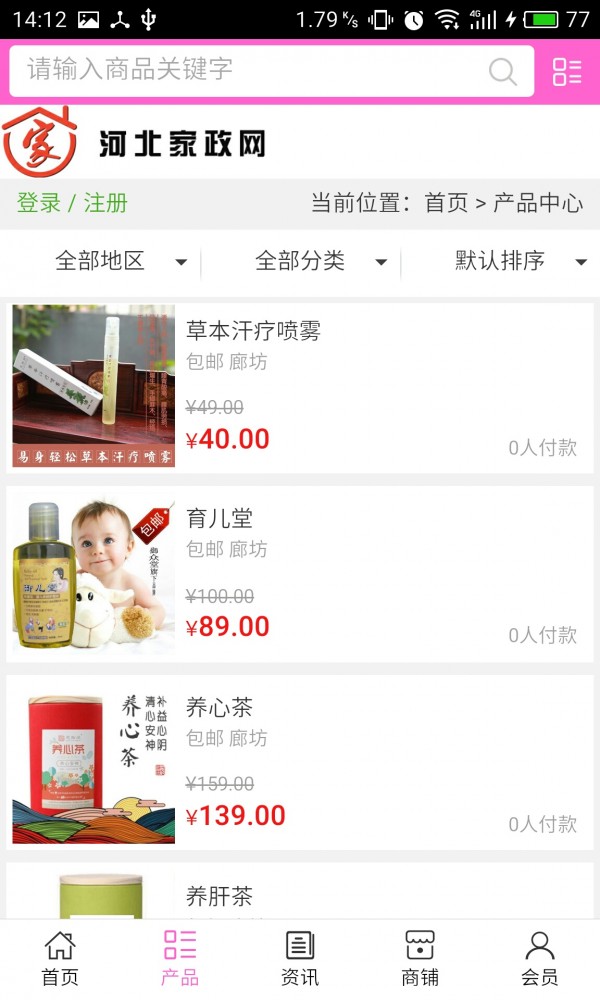Go to the 商铺 tab
This screenshot has height=1000, width=600.
(x=420, y=959)
